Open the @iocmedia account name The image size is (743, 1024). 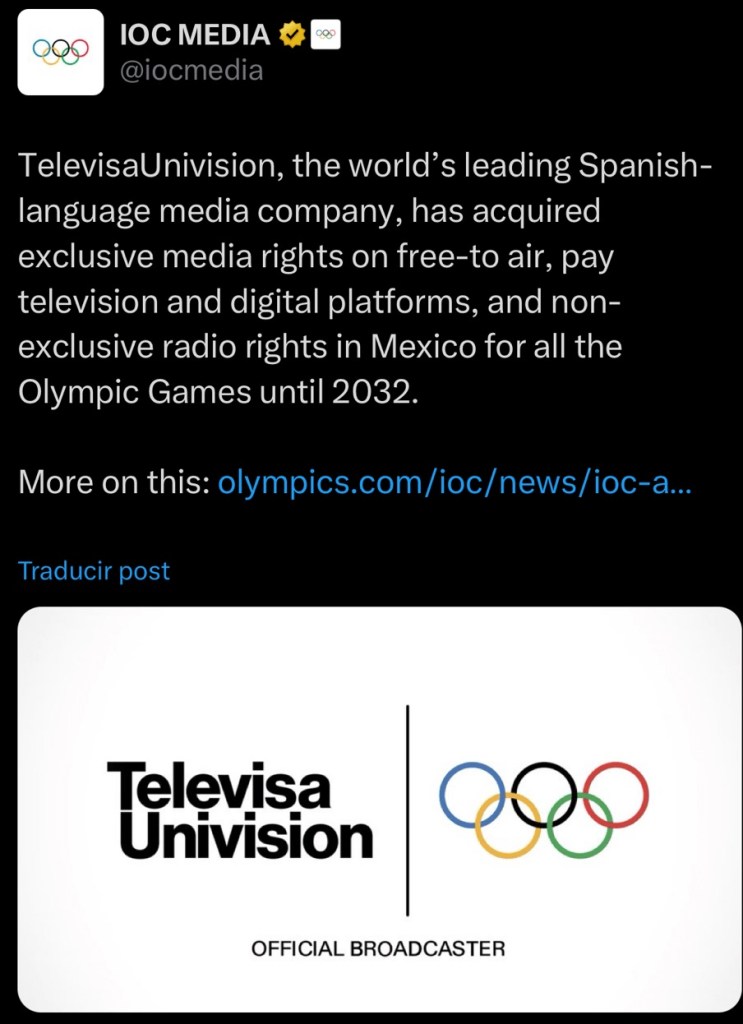191,70
